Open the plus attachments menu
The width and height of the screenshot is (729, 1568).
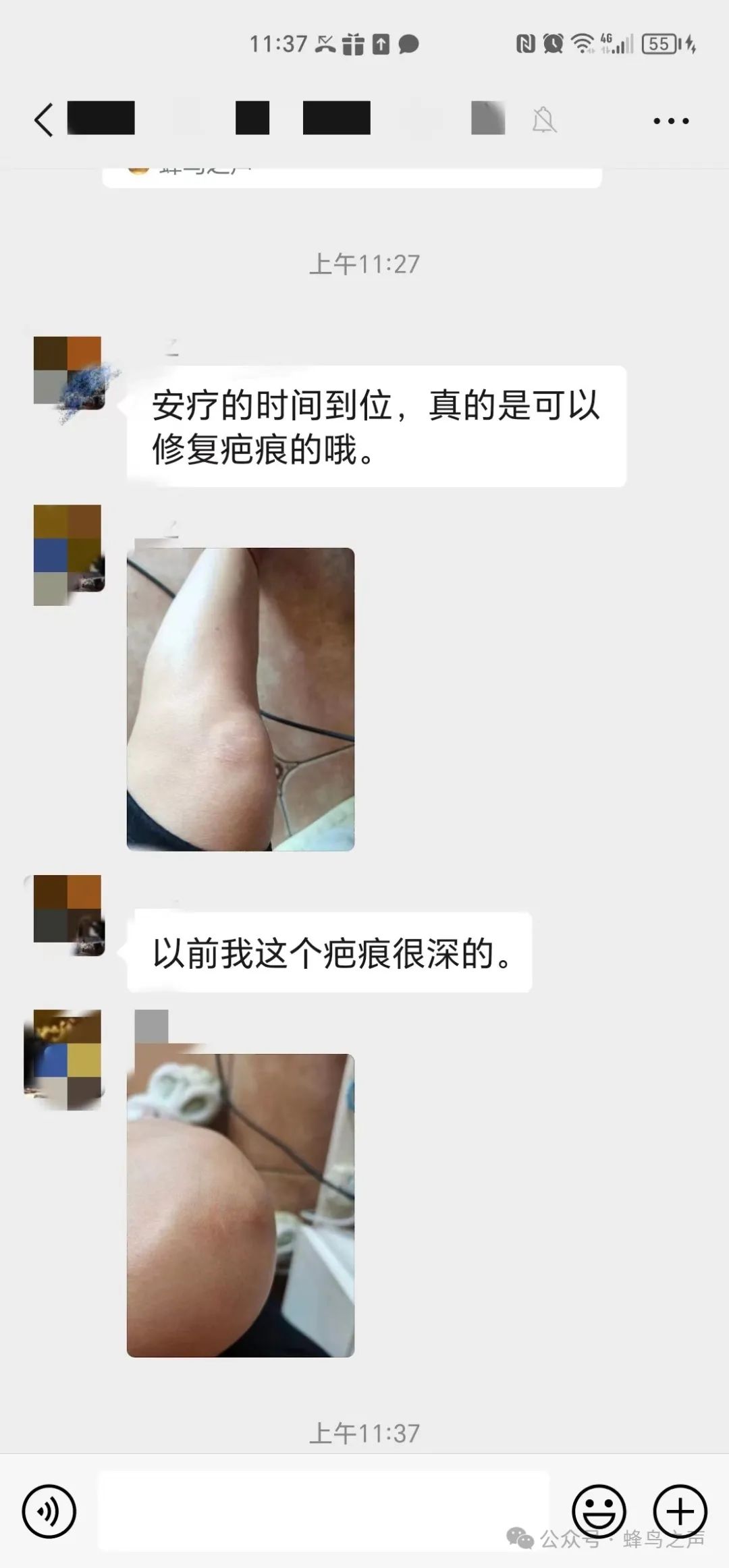[x=680, y=1511]
